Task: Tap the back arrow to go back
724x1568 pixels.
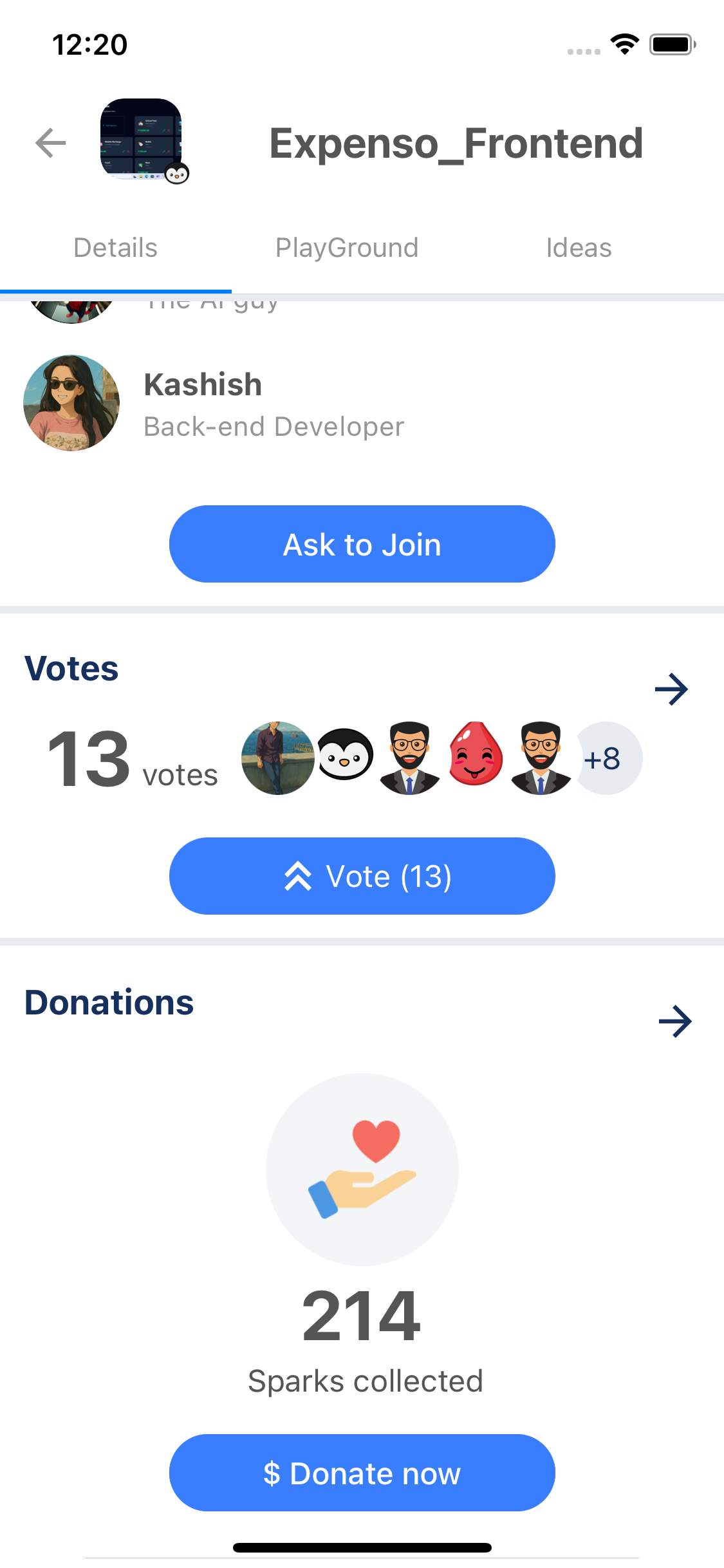Action: tap(50, 143)
